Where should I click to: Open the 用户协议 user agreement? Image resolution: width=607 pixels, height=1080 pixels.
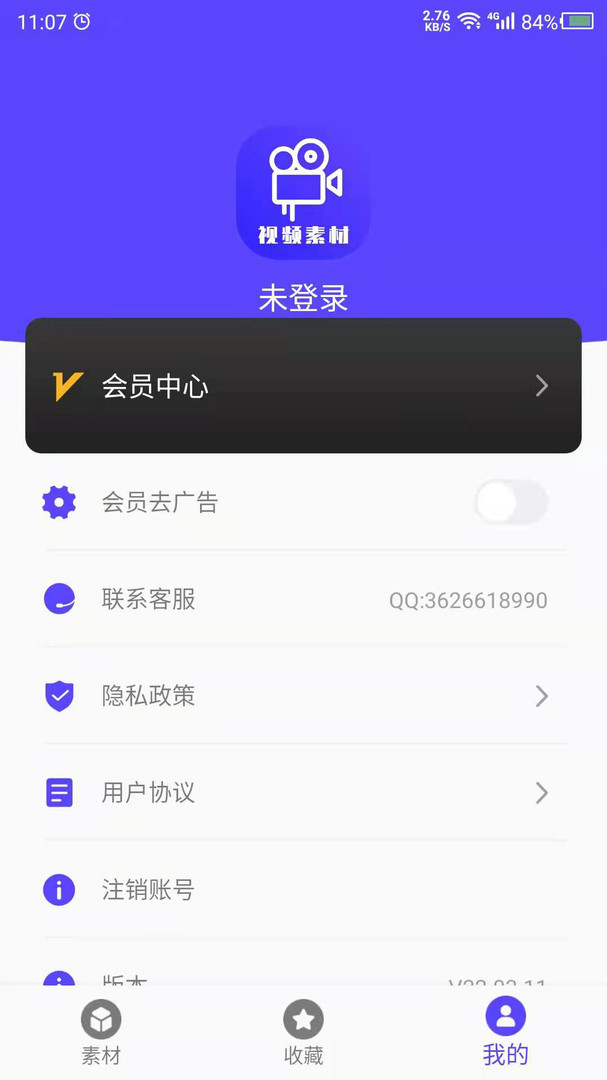tap(303, 793)
